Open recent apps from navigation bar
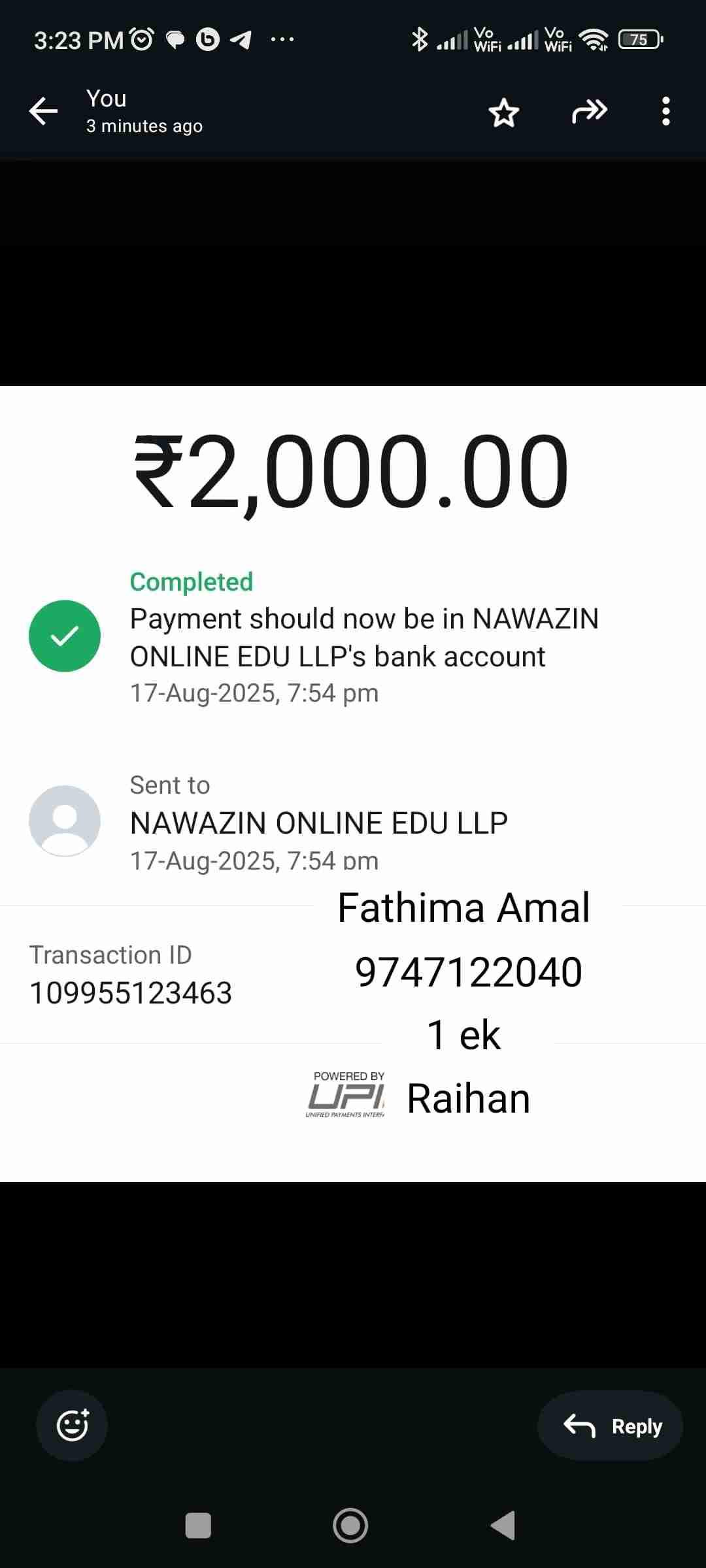This screenshot has height=1568, width=706. [198, 1526]
